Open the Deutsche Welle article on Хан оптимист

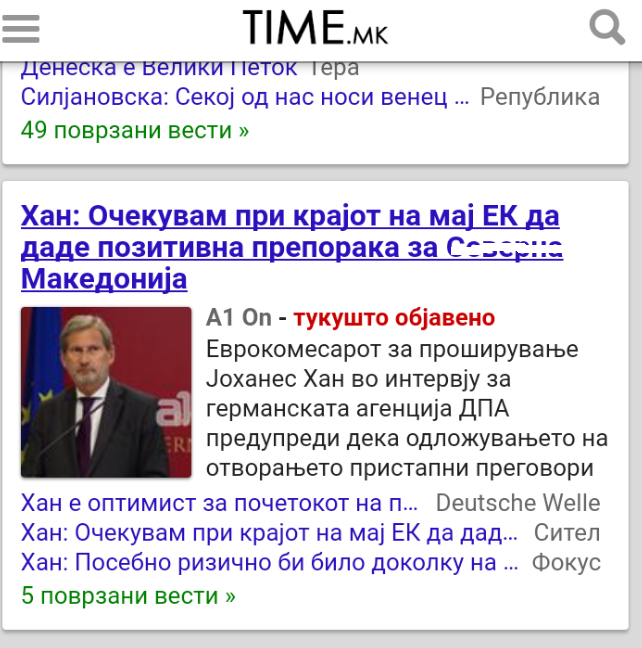click(x=220, y=502)
